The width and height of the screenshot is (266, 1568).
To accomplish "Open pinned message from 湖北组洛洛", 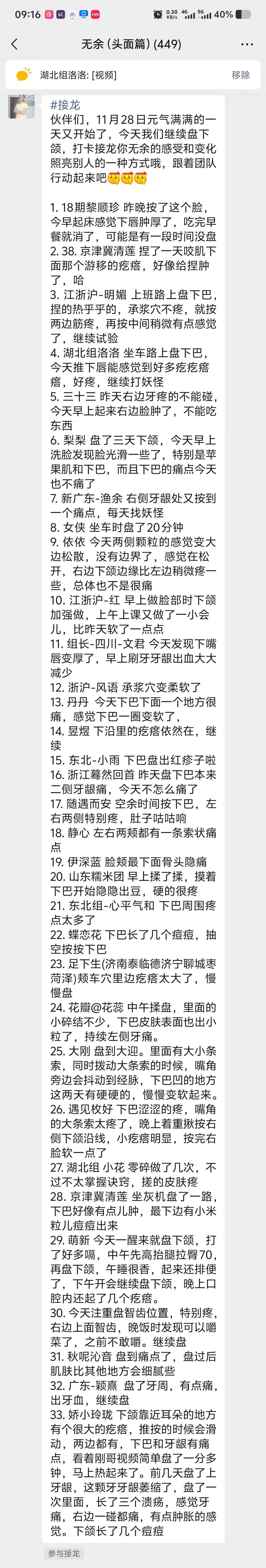I will pyautogui.click(x=78, y=75).
